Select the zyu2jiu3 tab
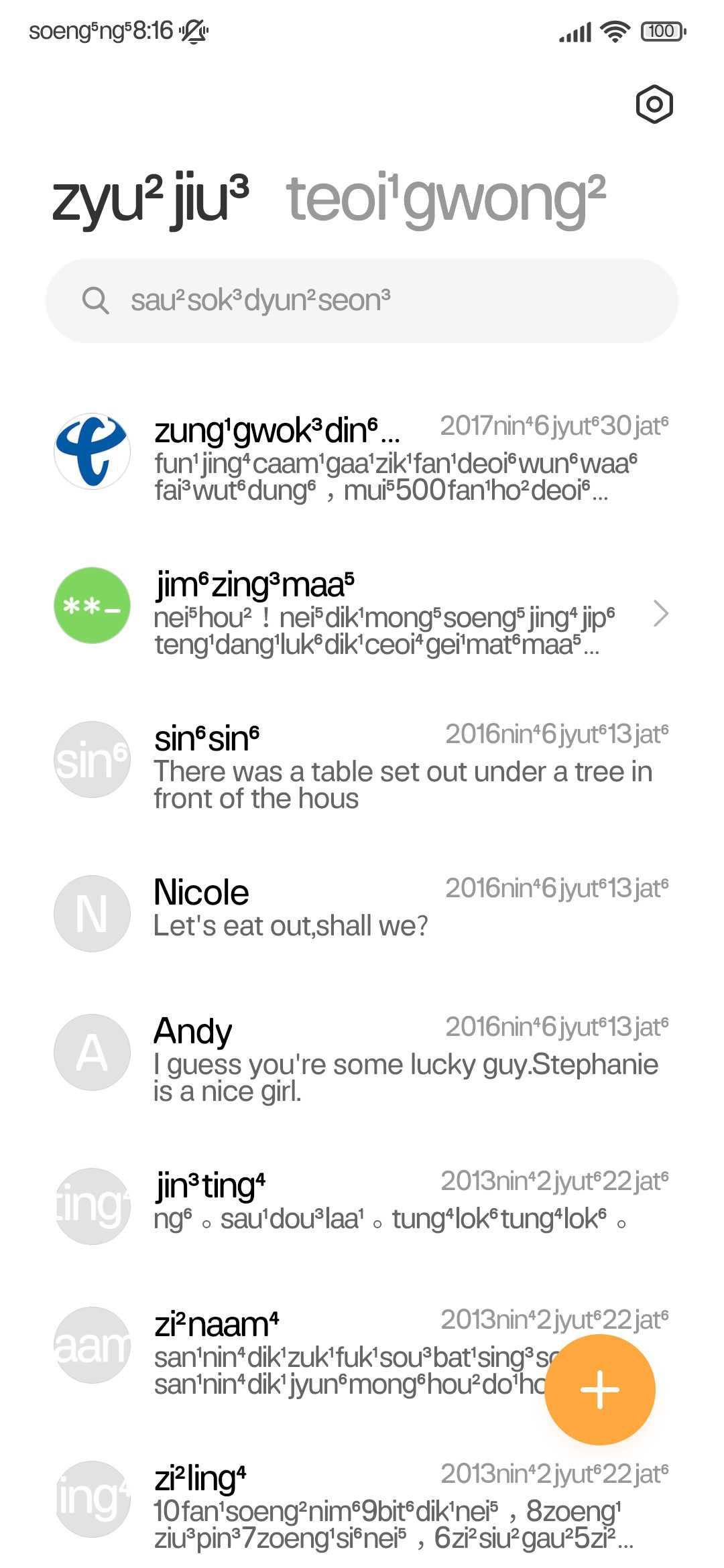 (x=151, y=200)
